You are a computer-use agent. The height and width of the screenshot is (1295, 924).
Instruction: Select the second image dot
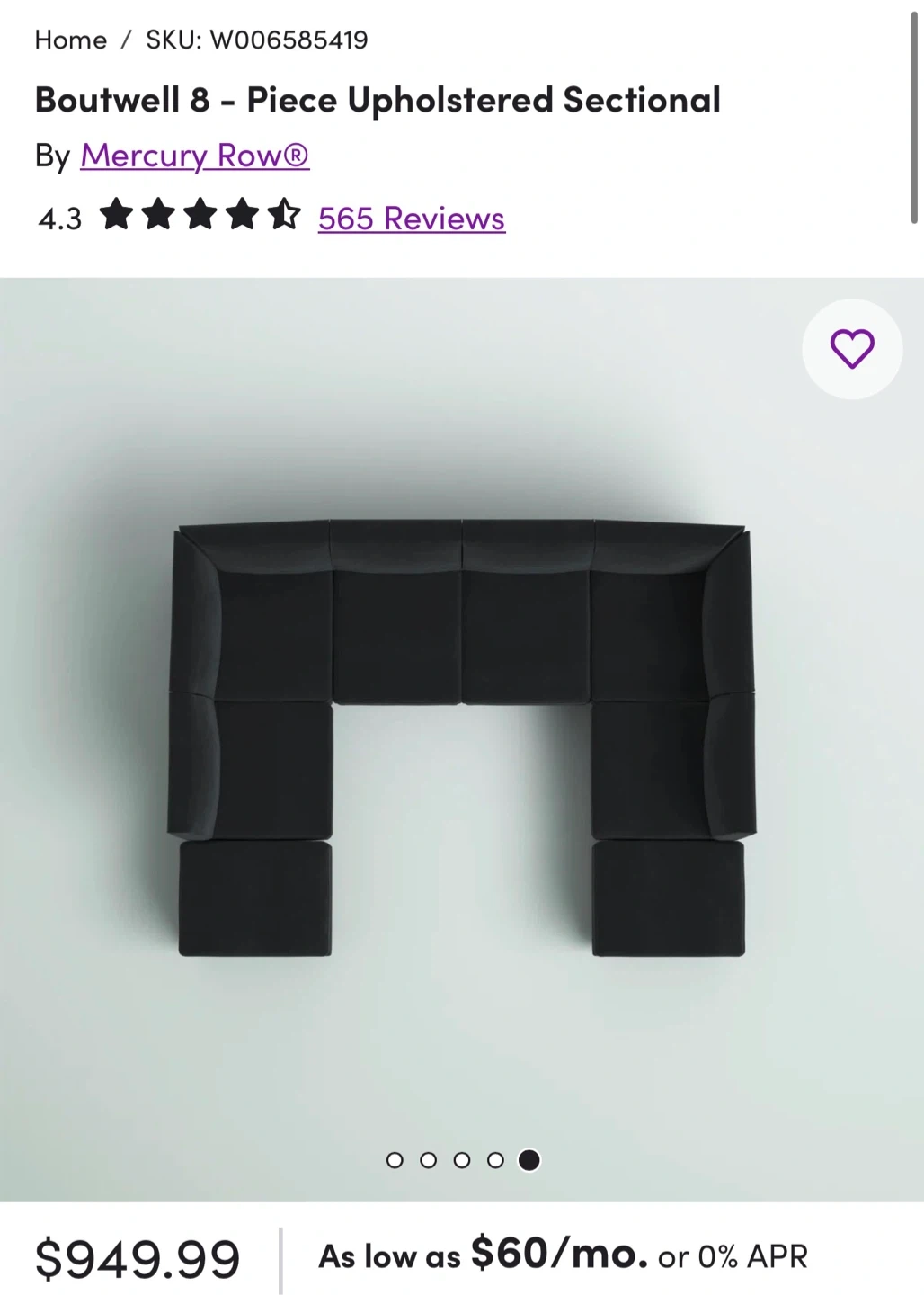click(x=428, y=1160)
